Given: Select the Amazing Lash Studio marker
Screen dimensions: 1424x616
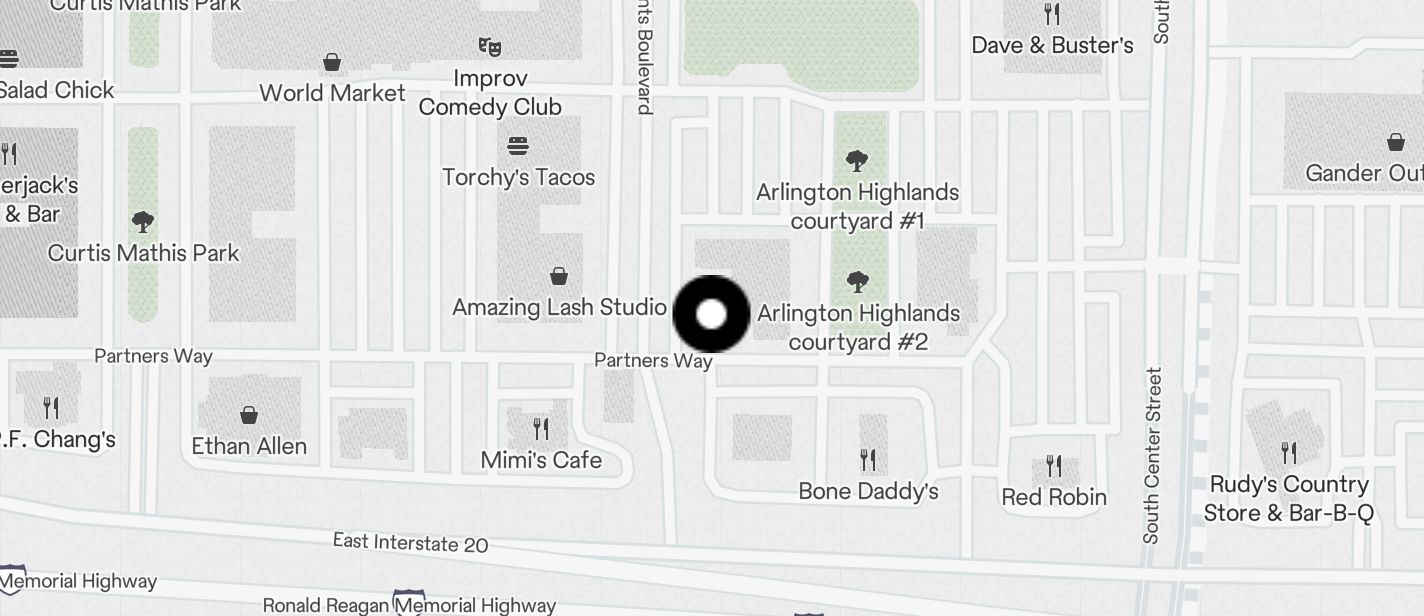Looking at the screenshot, I should coord(559,276).
